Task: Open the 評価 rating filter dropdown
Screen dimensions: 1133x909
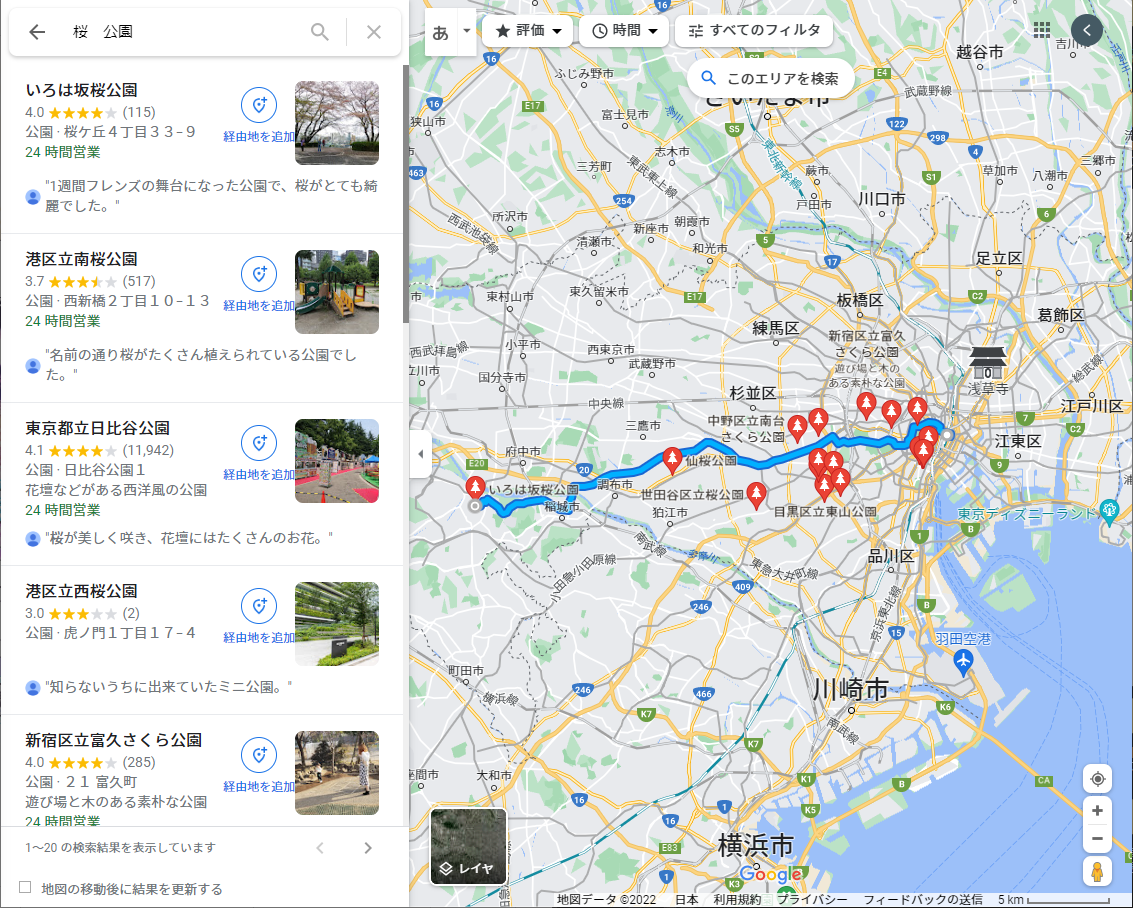Action: 527,31
